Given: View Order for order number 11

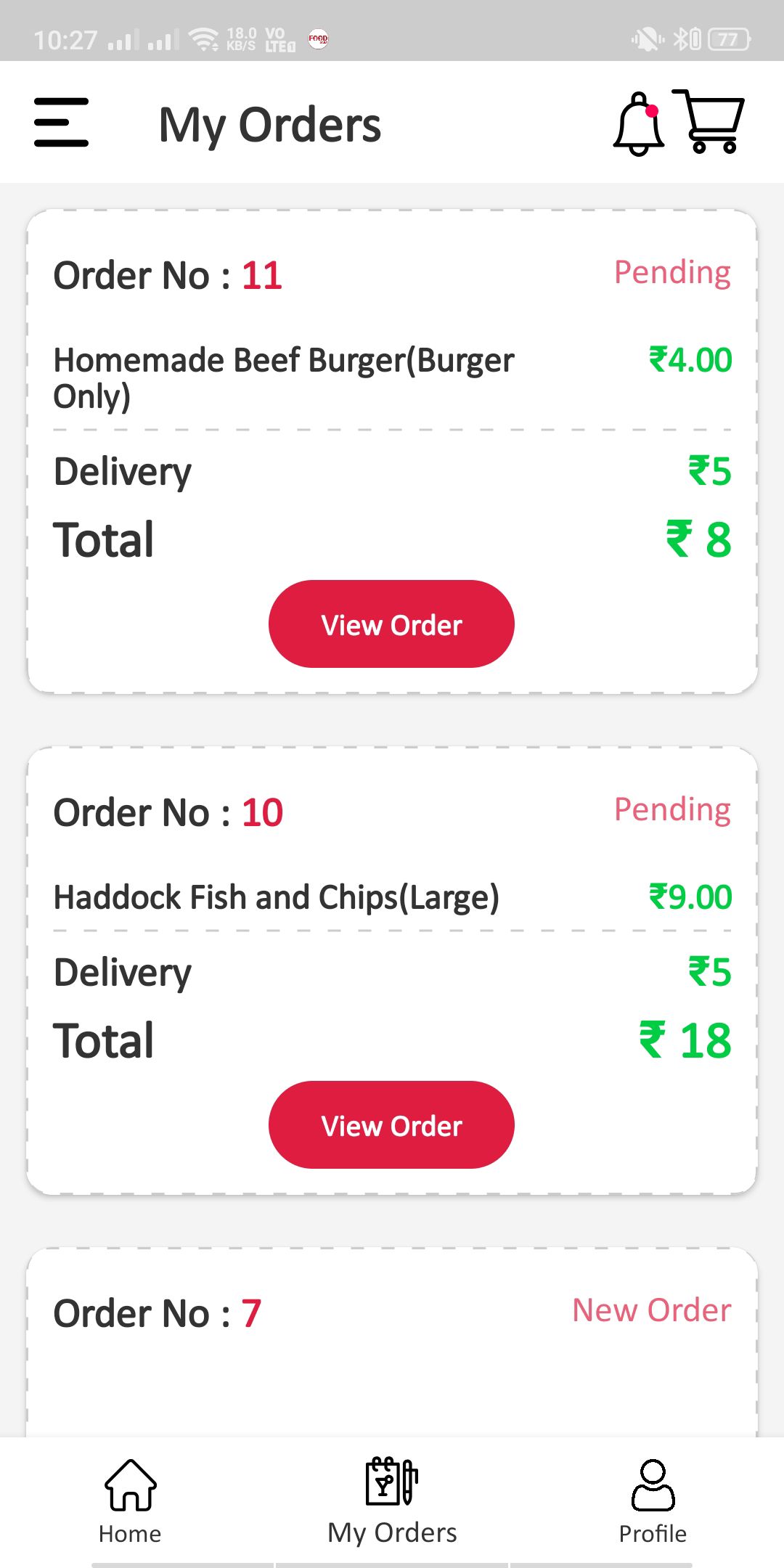Looking at the screenshot, I should click(x=391, y=624).
